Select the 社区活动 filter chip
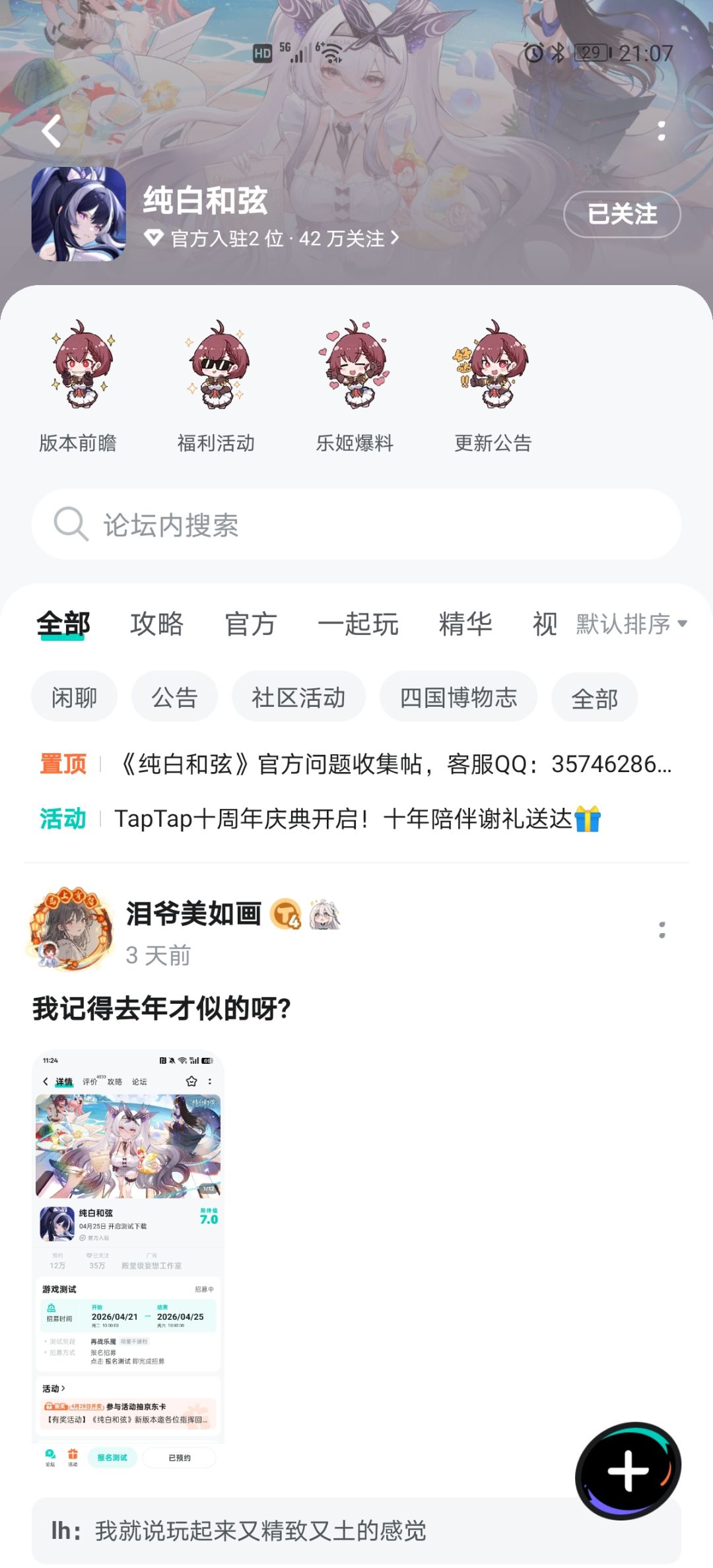The height and width of the screenshot is (1568, 713). (298, 697)
